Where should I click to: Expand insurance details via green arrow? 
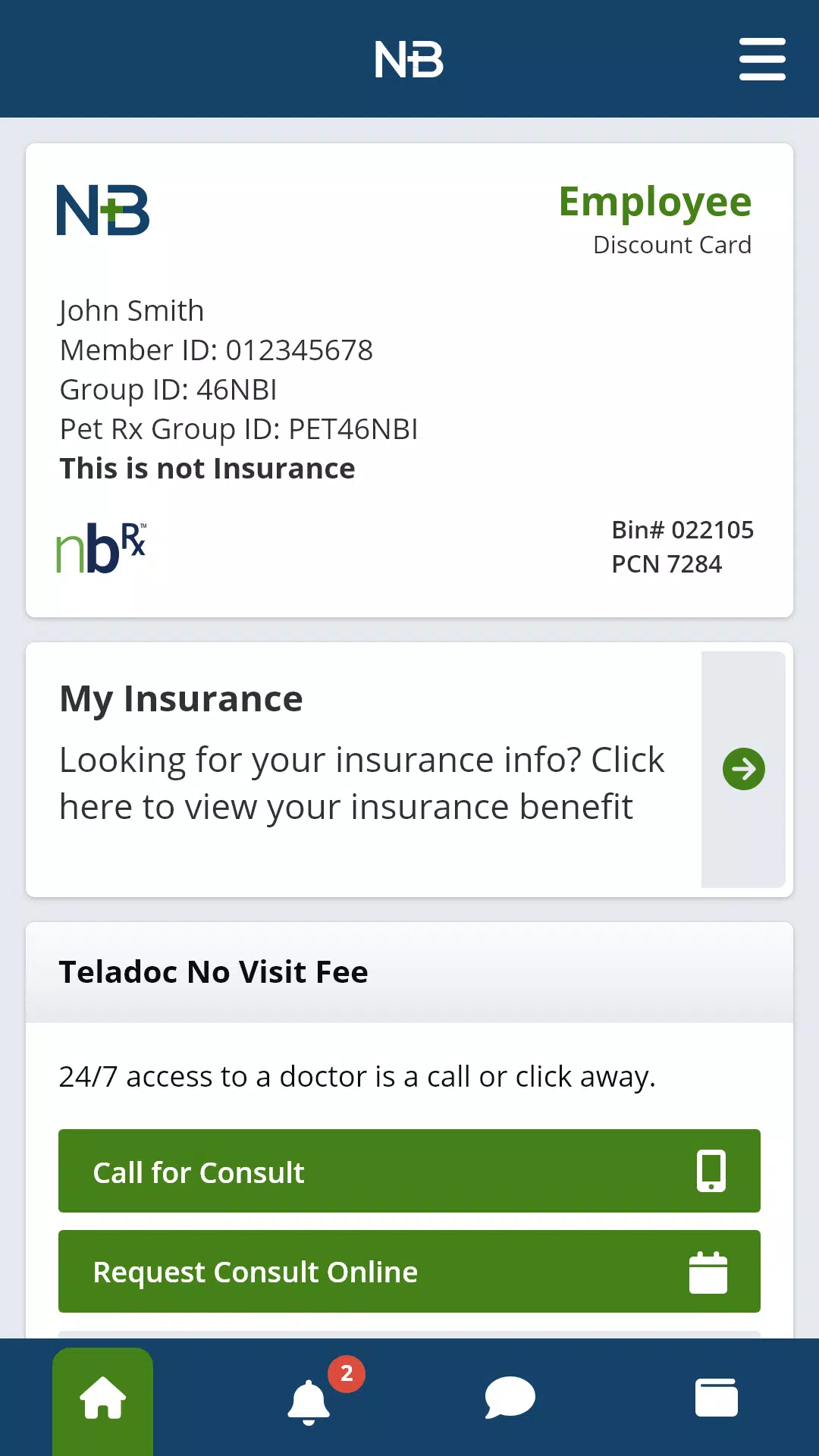click(744, 768)
